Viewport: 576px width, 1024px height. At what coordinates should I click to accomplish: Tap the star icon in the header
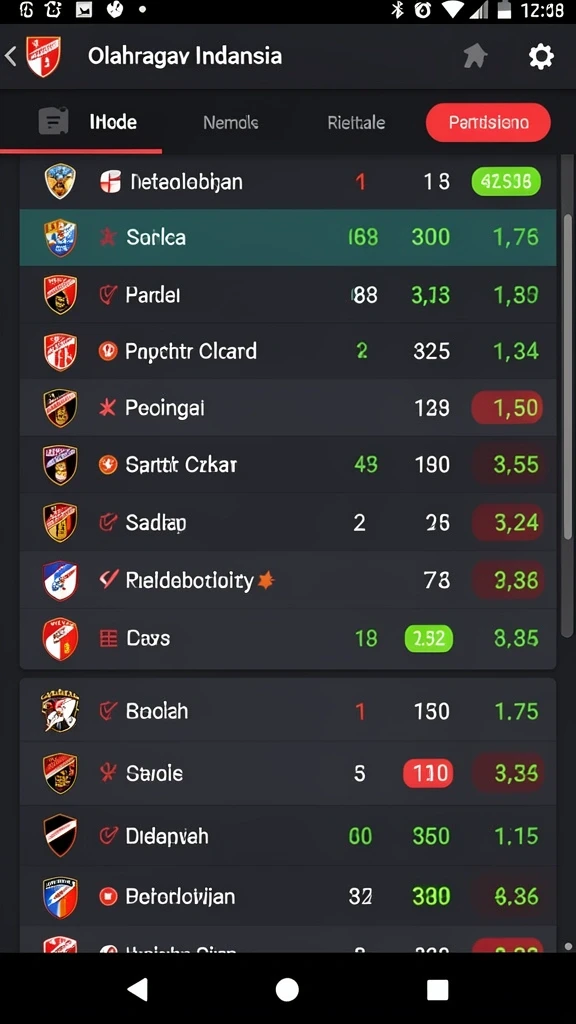[x=475, y=57]
